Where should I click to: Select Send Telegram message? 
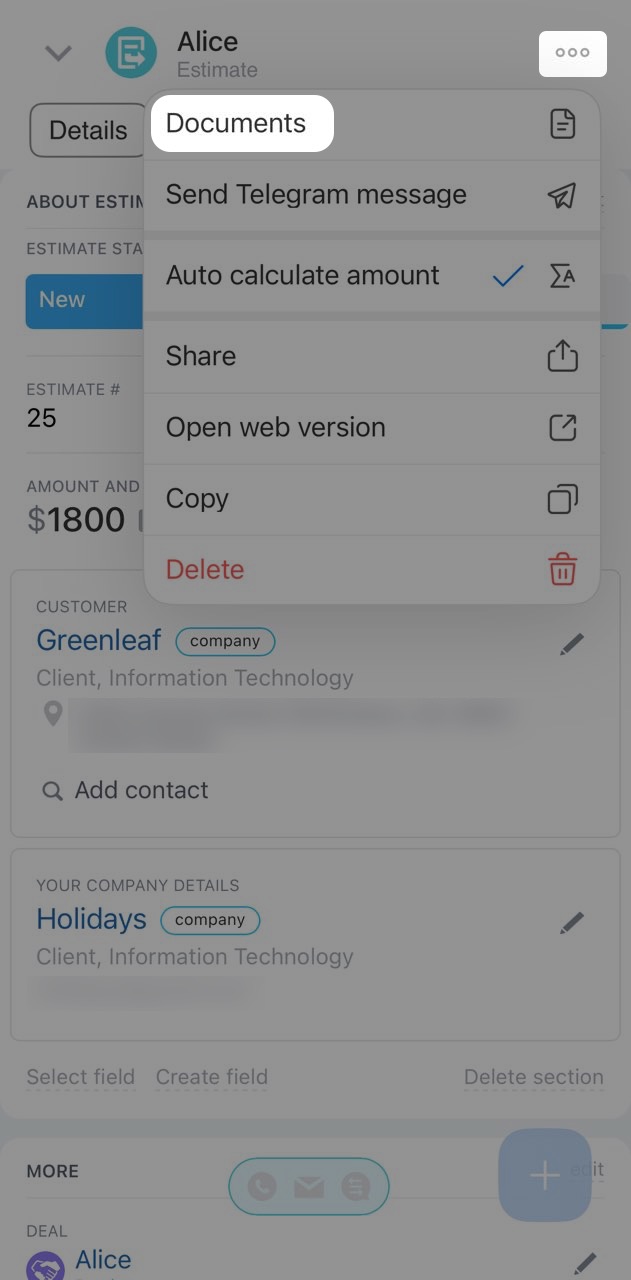pyautogui.click(x=316, y=195)
